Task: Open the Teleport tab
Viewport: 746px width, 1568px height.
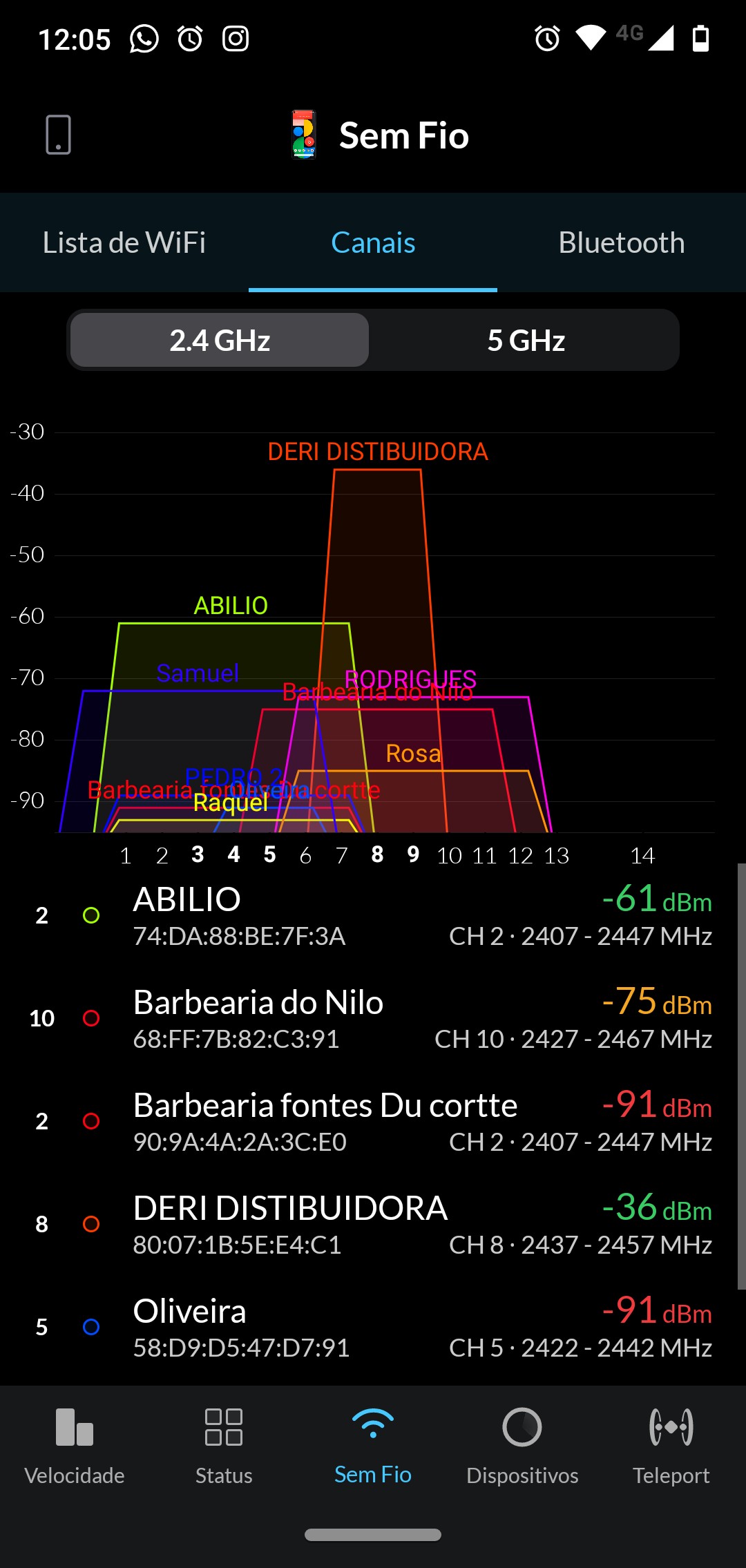Action: pyautogui.click(x=671, y=1445)
